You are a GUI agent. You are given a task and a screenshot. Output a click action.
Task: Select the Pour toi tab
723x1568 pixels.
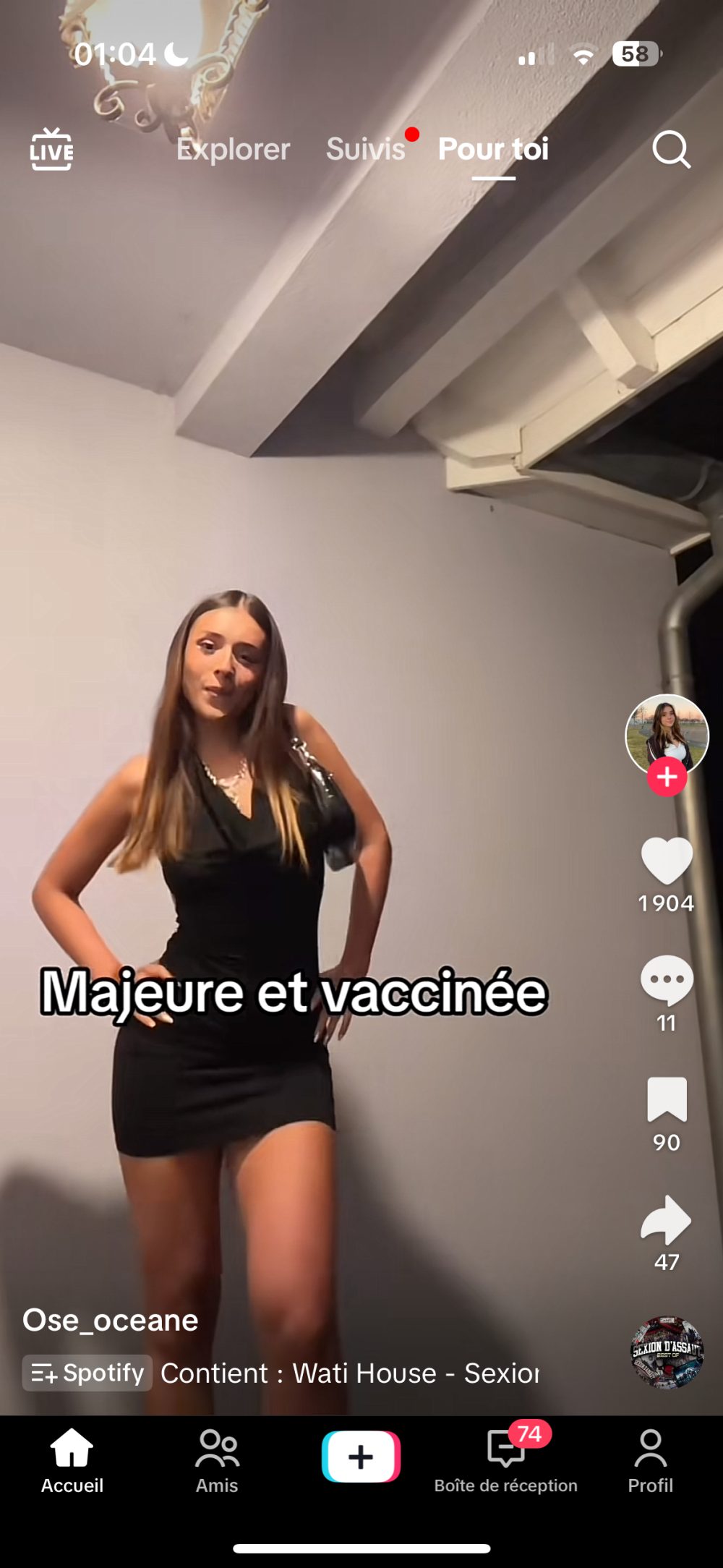493,150
